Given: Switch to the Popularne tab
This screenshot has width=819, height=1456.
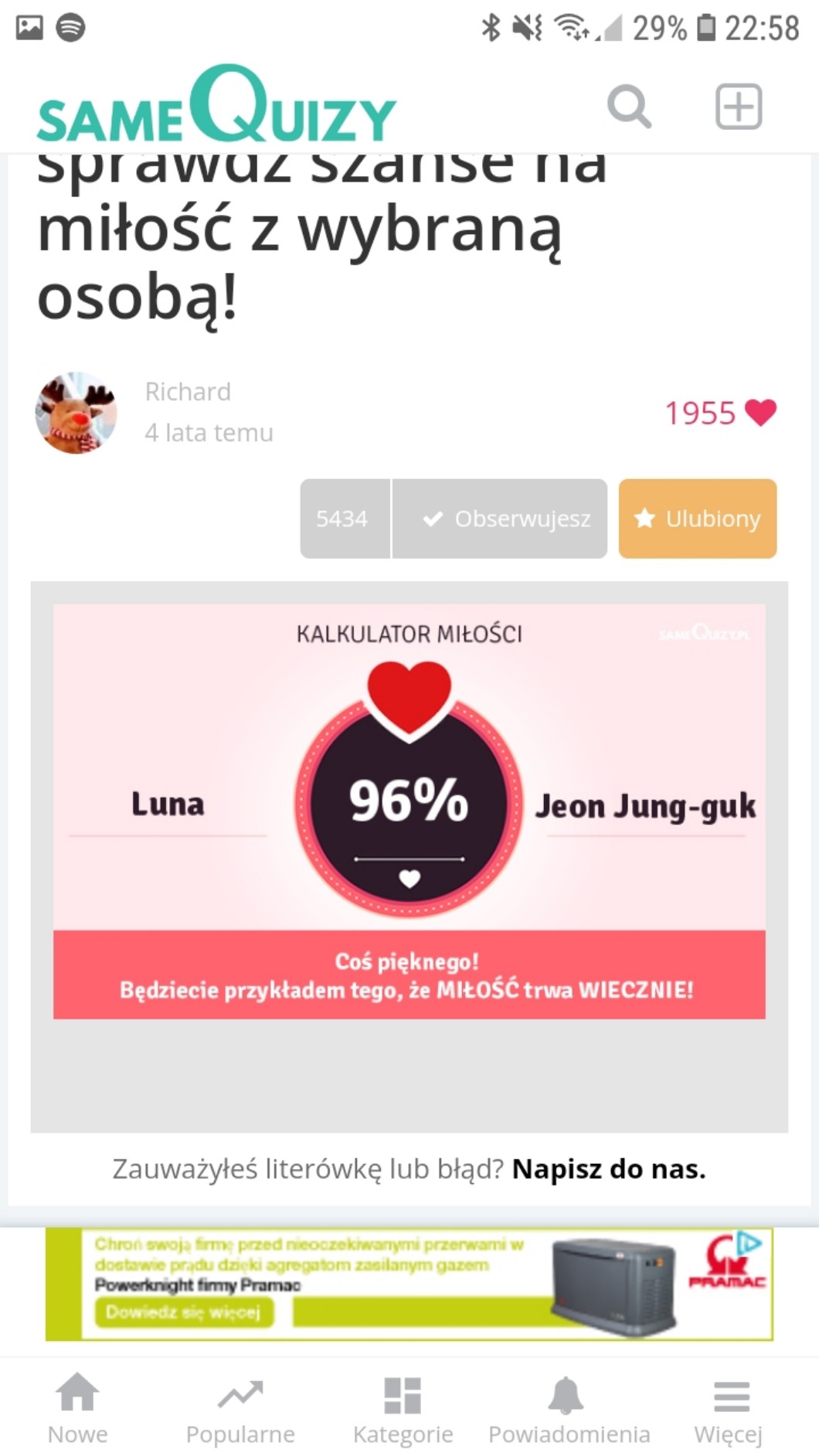Looking at the screenshot, I should click(240, 1410).
